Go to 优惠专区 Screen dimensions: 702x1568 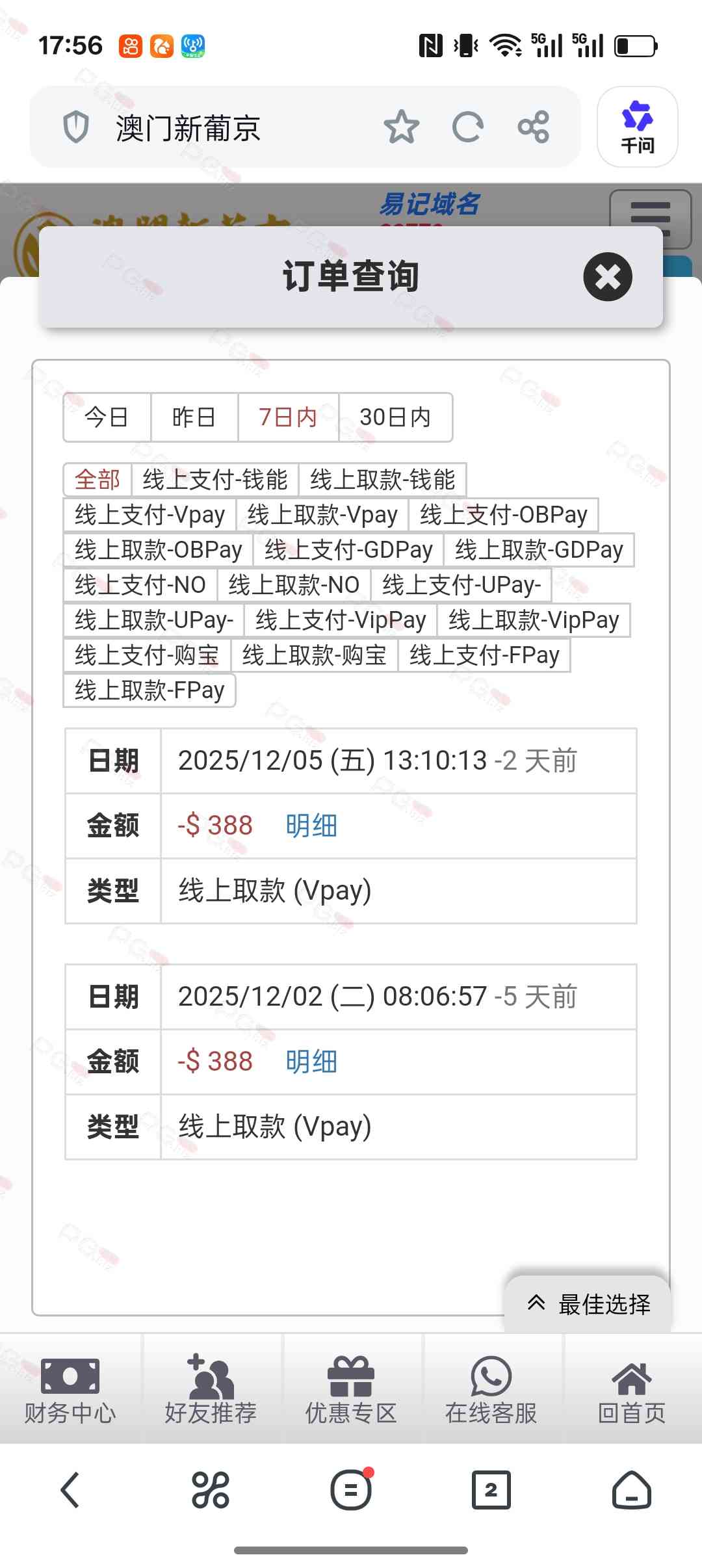(x=351, y=1390)
